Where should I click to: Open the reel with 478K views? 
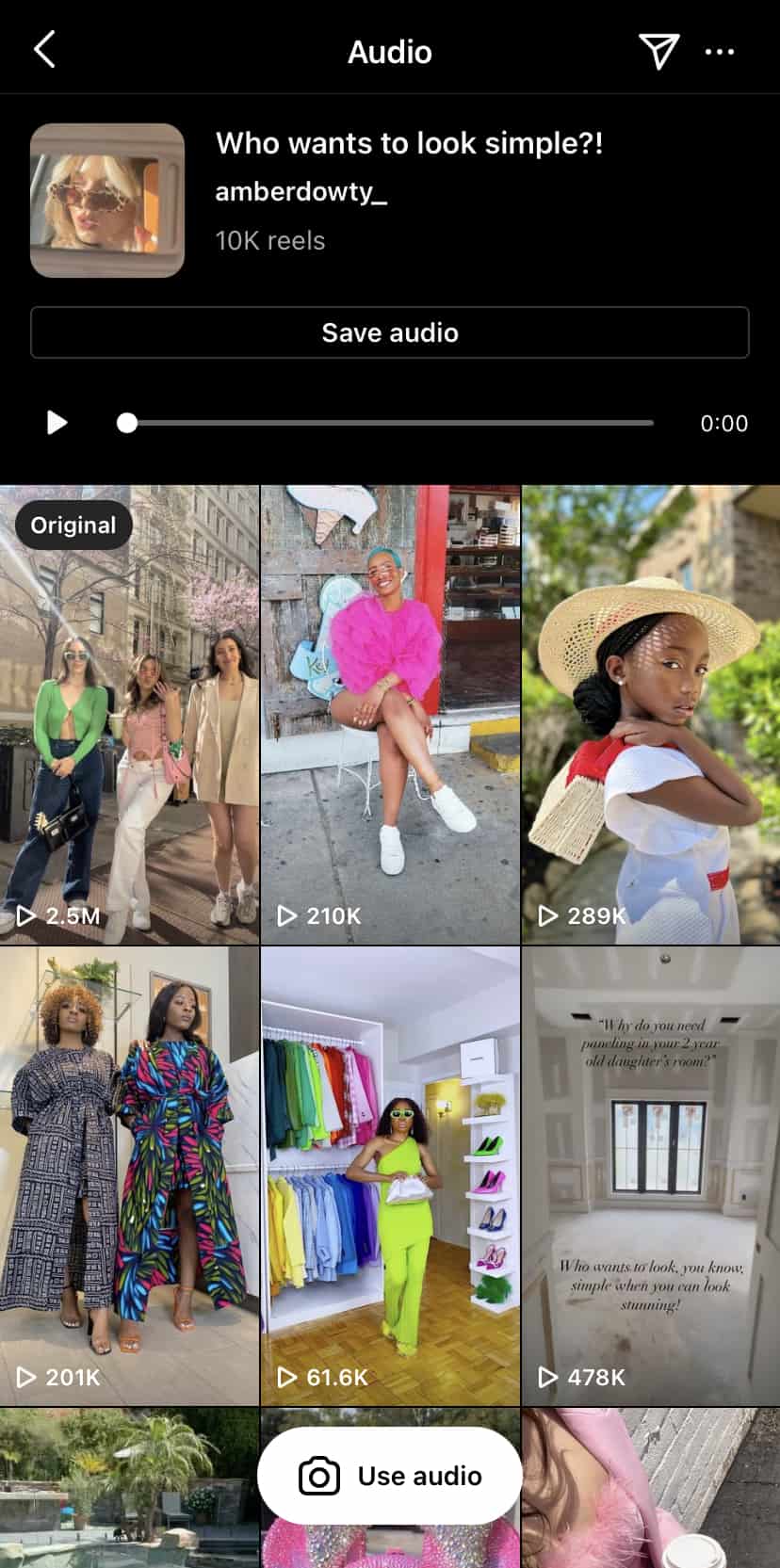pyautogui.click(x=651, y=1175)
